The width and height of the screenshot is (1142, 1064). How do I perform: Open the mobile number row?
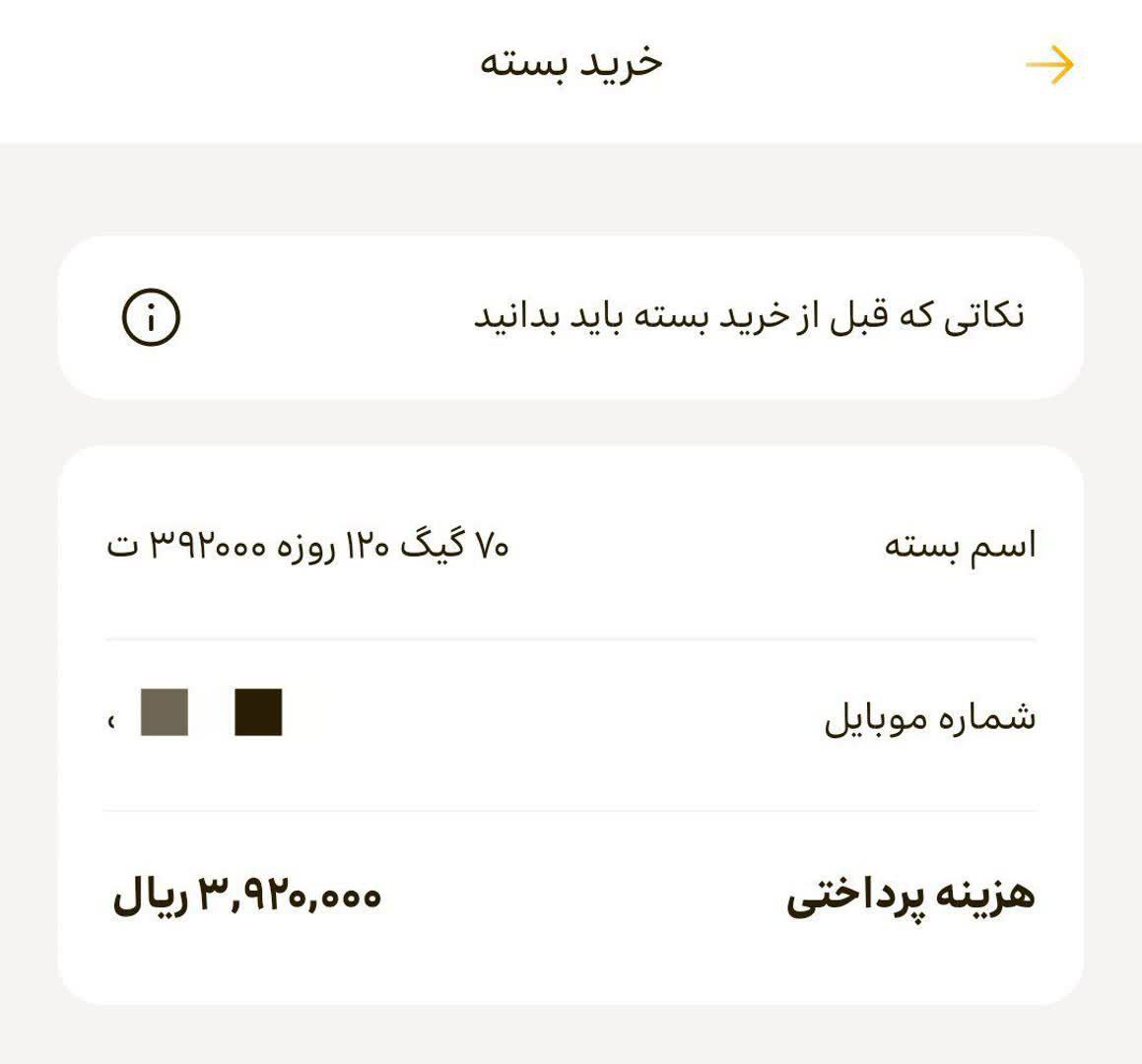[x=571, y=715]
